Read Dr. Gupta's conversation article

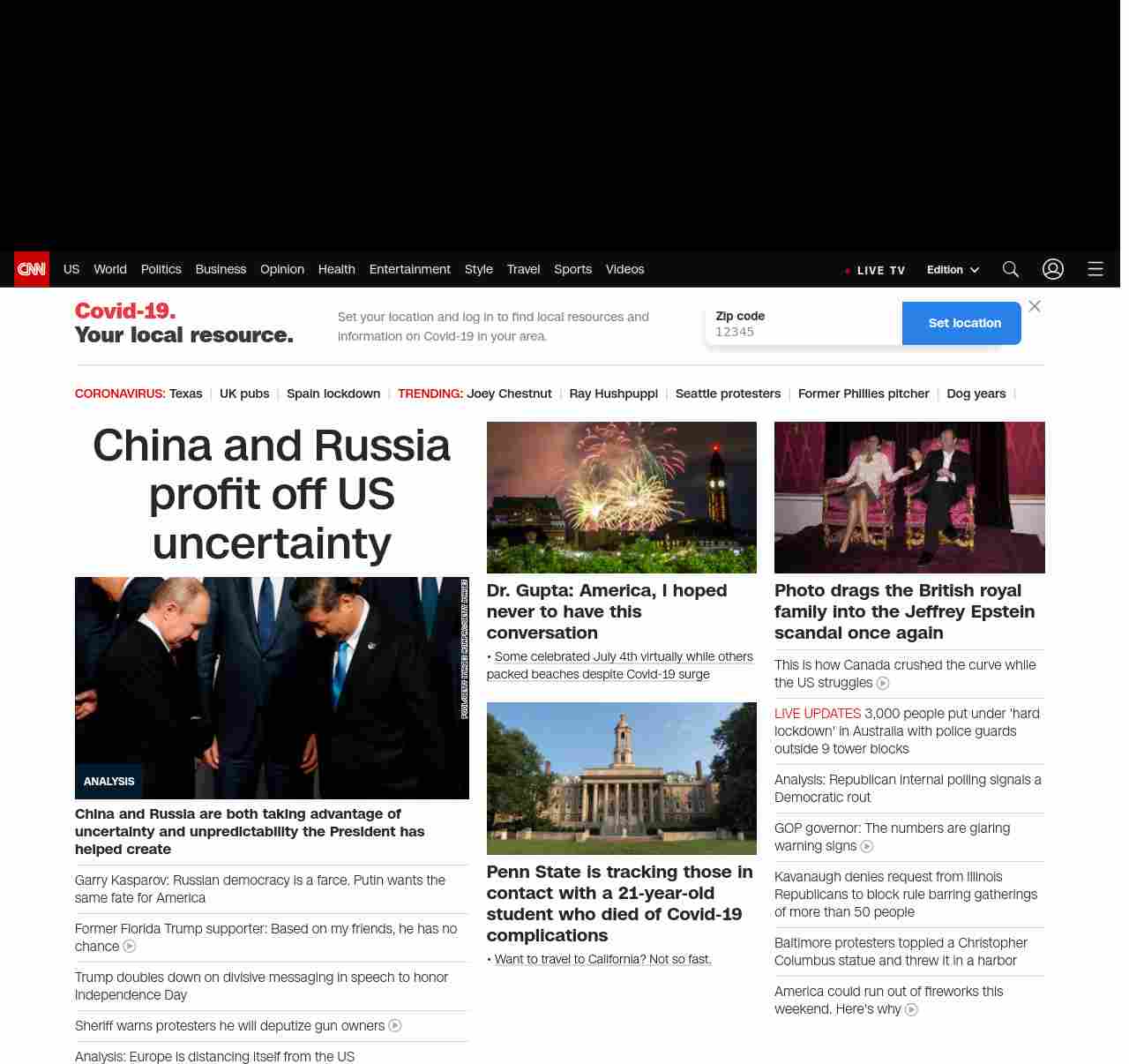[x=607, y=611]
